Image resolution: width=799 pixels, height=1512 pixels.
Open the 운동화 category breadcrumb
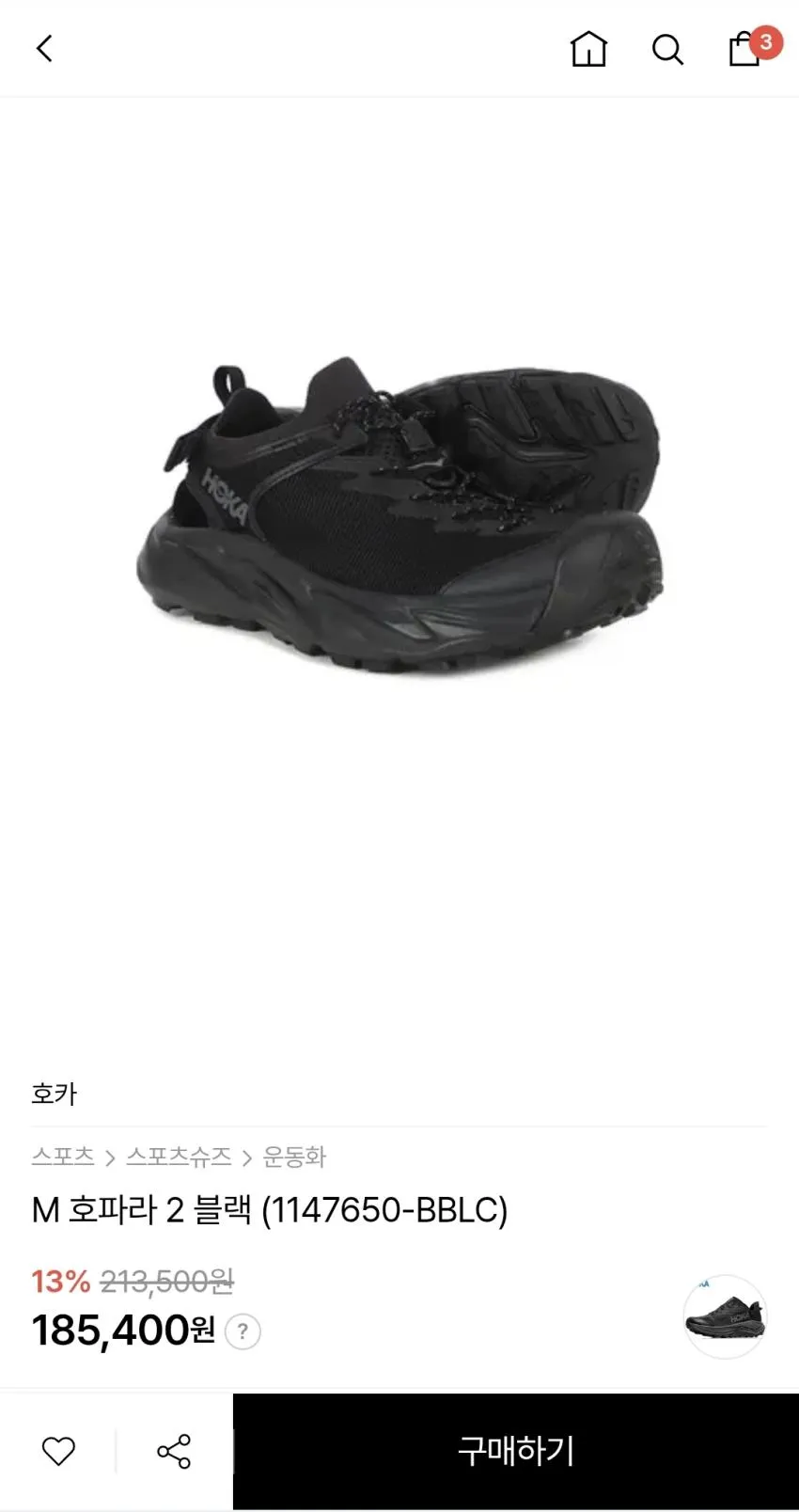[294, 1157]
